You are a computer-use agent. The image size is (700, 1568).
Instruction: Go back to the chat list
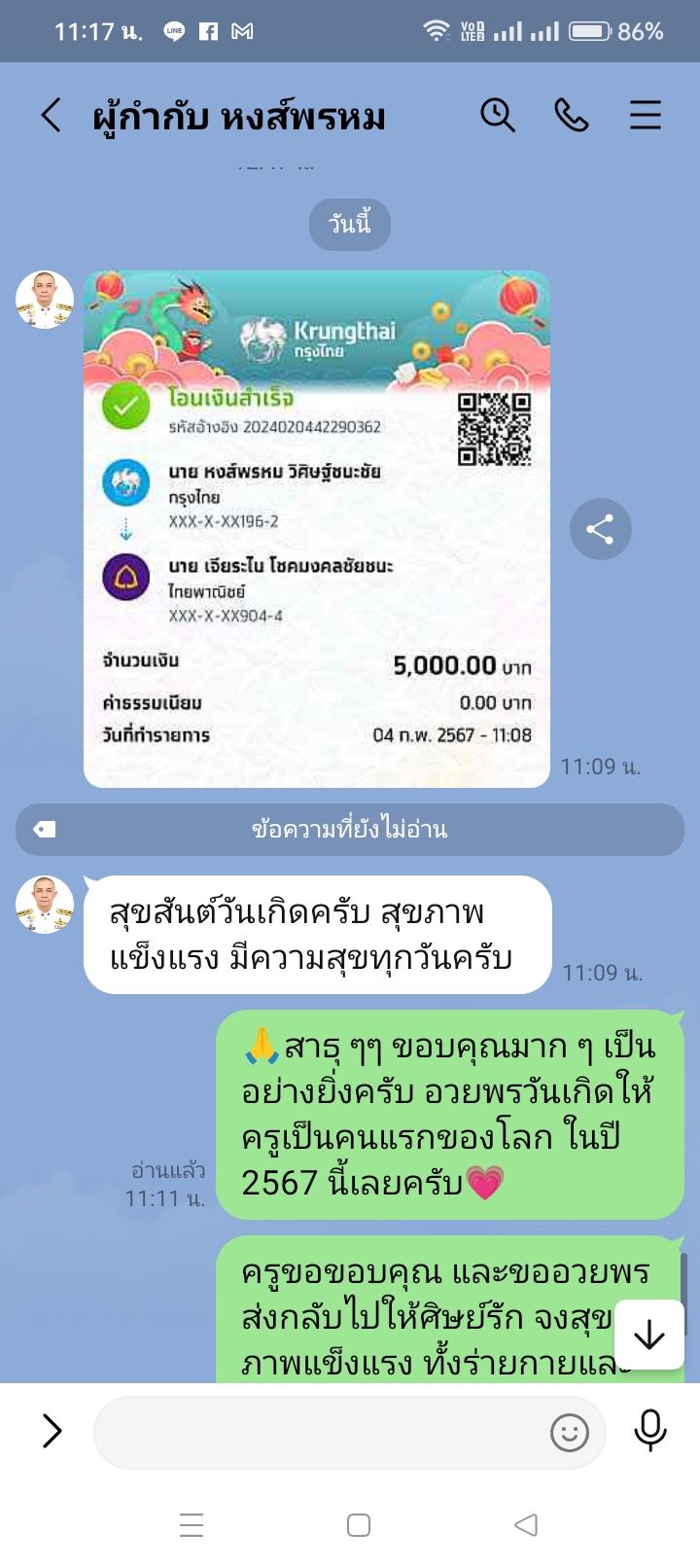(x=51, y=116)
